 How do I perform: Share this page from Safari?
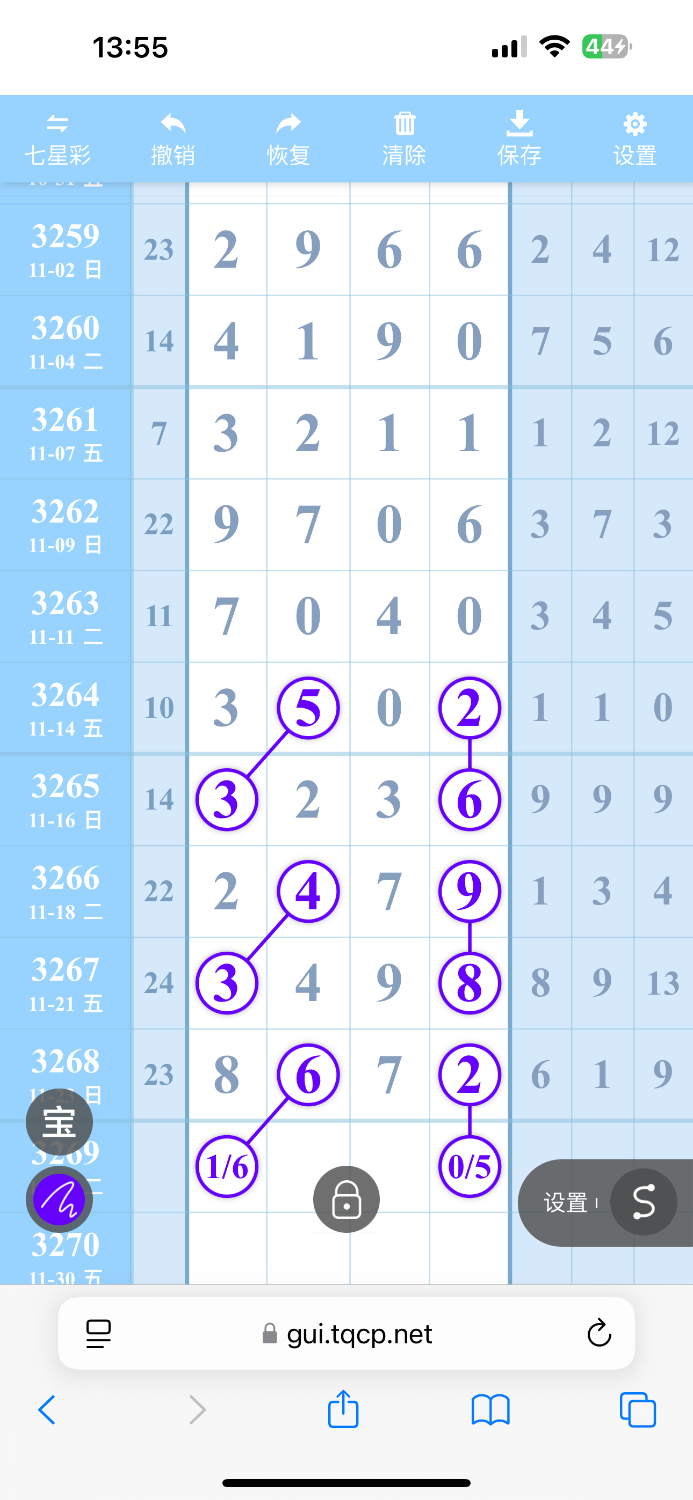[x=343, y=1410]
